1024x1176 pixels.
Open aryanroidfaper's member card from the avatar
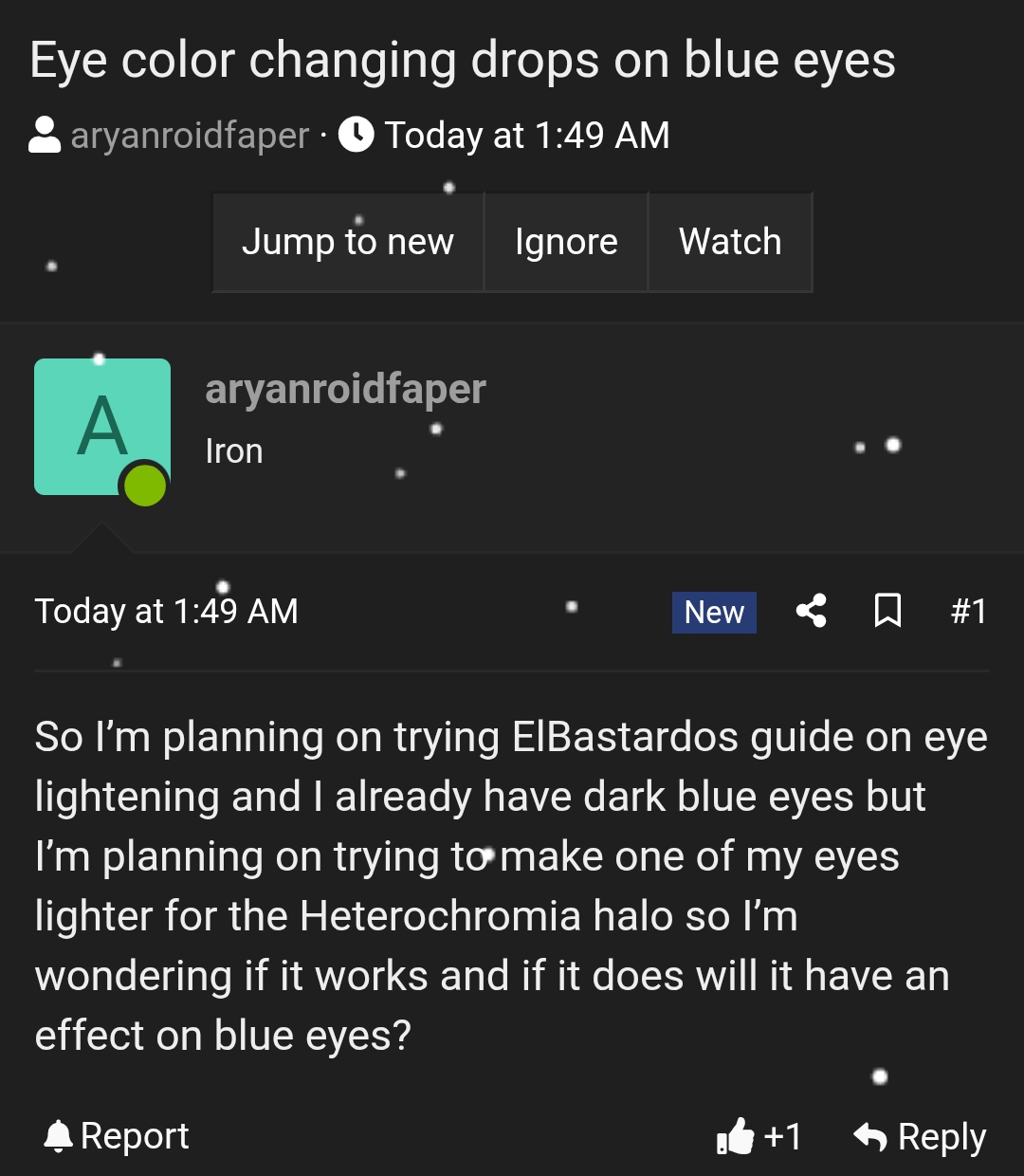coord(101,426)
